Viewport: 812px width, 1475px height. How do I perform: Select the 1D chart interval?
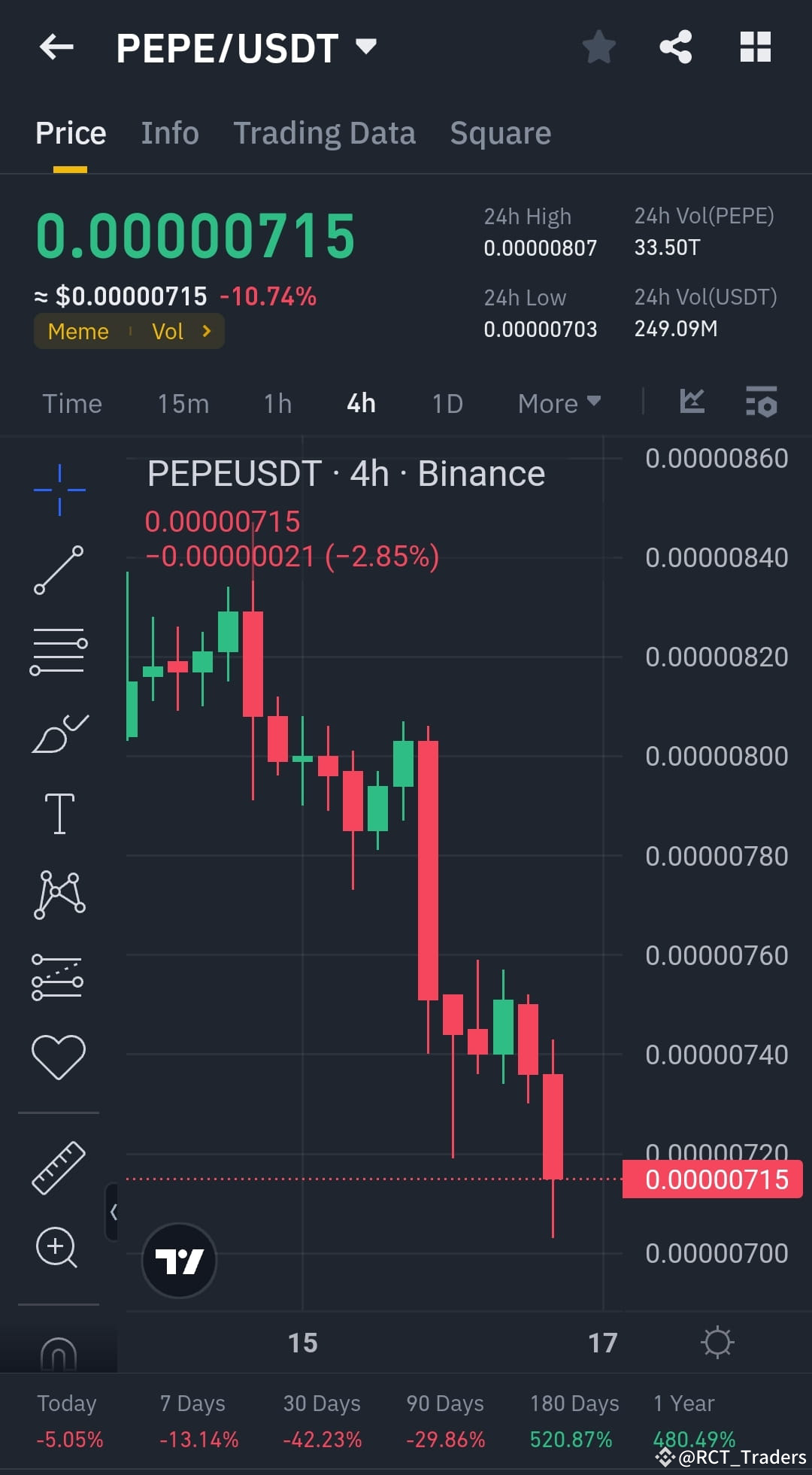(x=446, y=403)
